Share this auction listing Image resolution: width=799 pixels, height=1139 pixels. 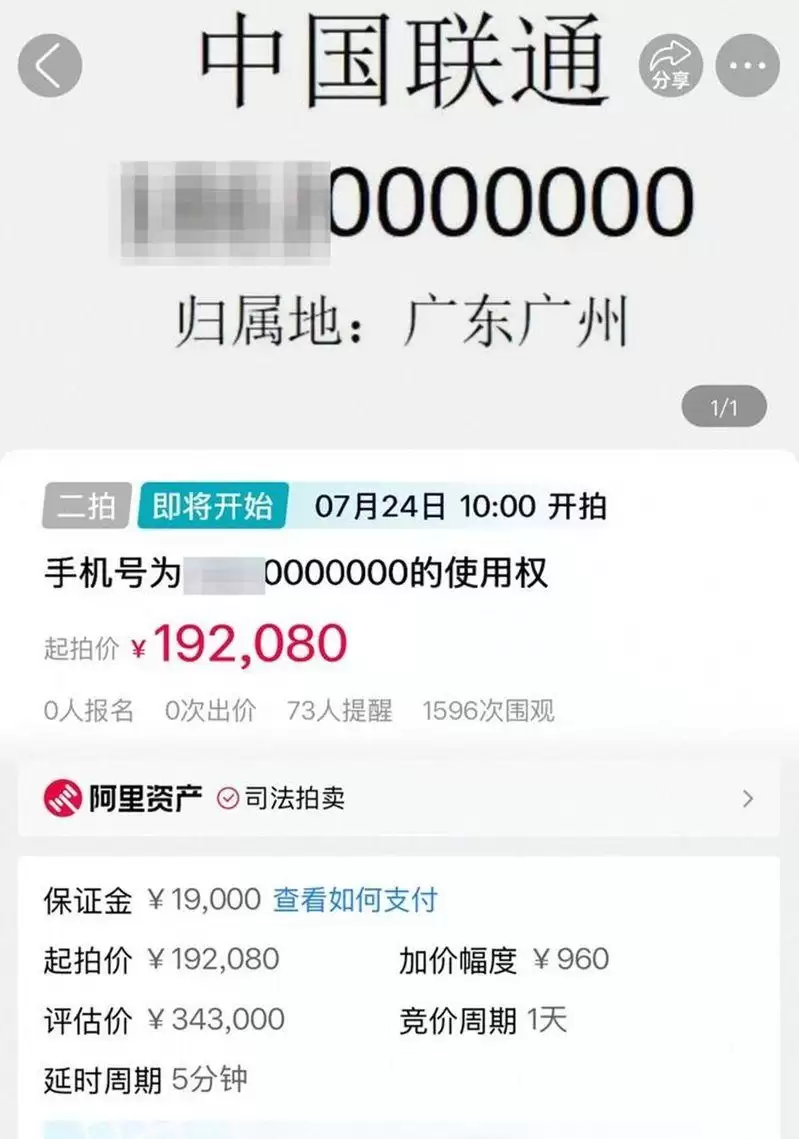671,65
